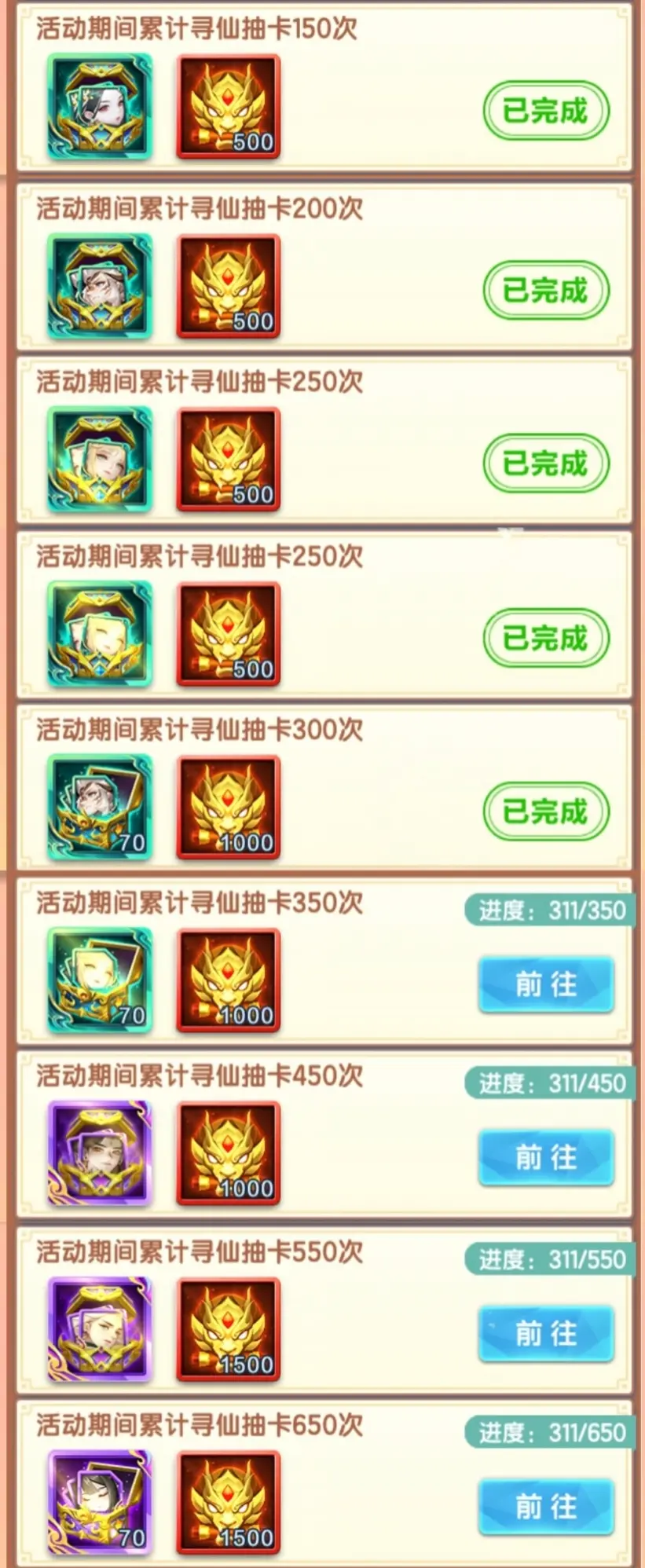View hero chest reward for 150次 task
The height and width of the screenshot is (1568, 645).
(x=99, y=106)
